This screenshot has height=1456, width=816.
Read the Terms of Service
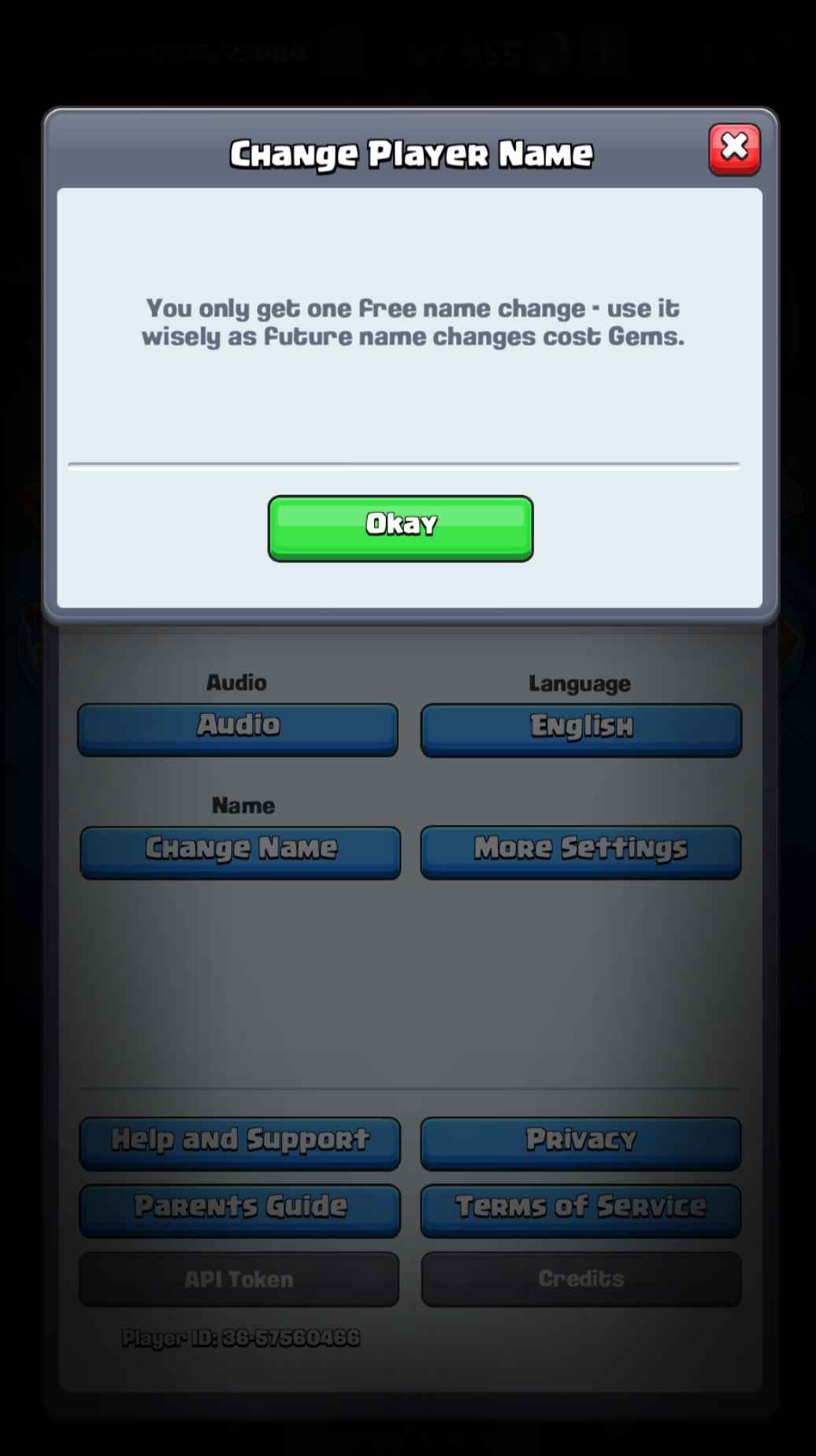(581, 1209)
